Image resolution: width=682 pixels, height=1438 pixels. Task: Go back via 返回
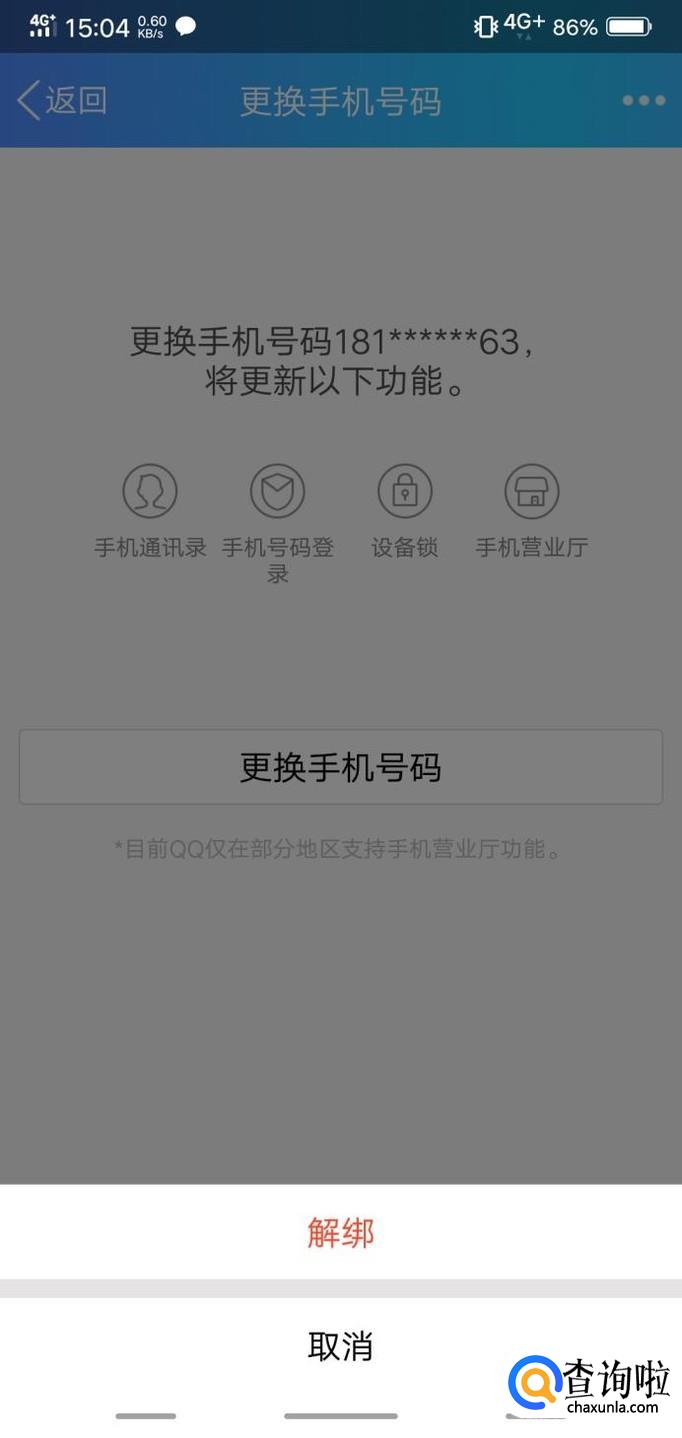[62, 100]
